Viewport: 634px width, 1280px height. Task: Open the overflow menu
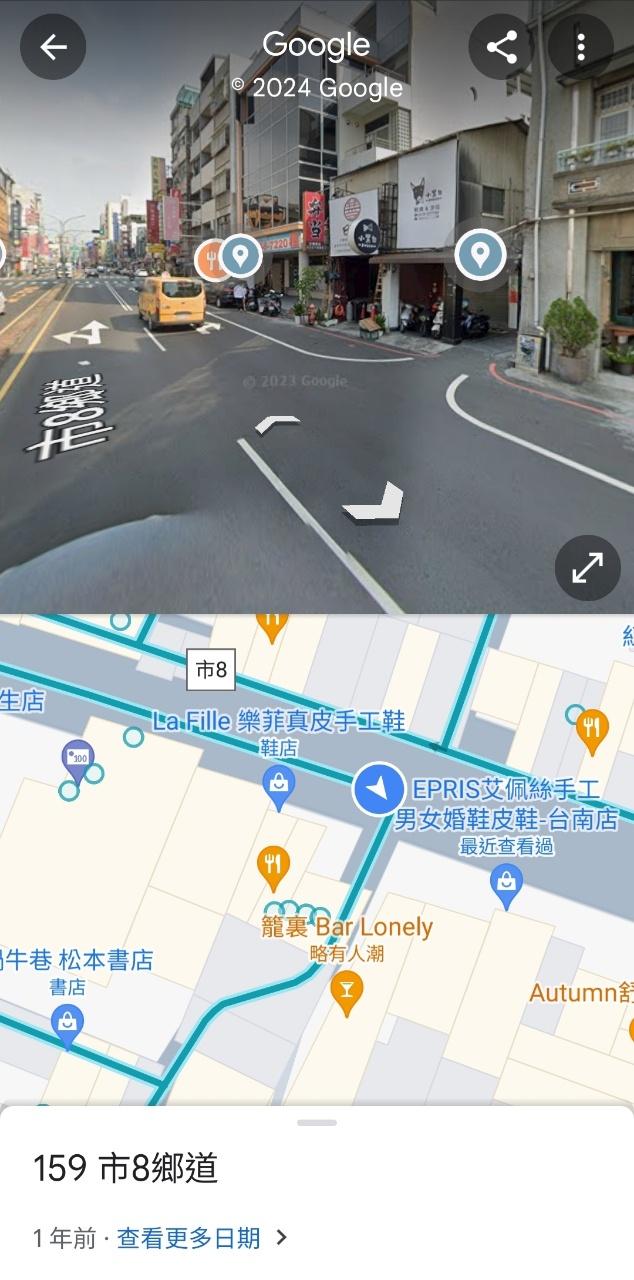click(x=581, y=47)
